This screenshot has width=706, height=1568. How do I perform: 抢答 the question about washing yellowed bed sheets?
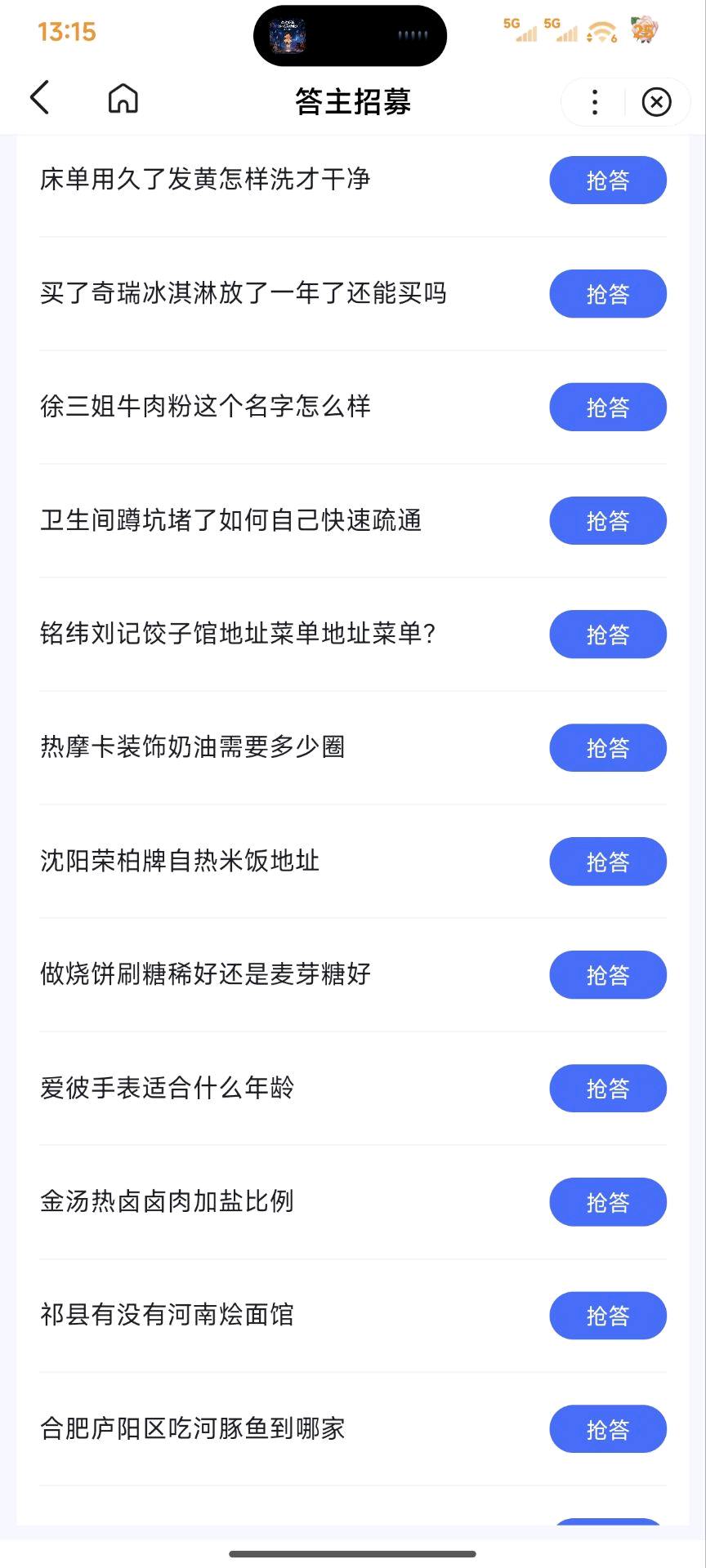(608, 180)
